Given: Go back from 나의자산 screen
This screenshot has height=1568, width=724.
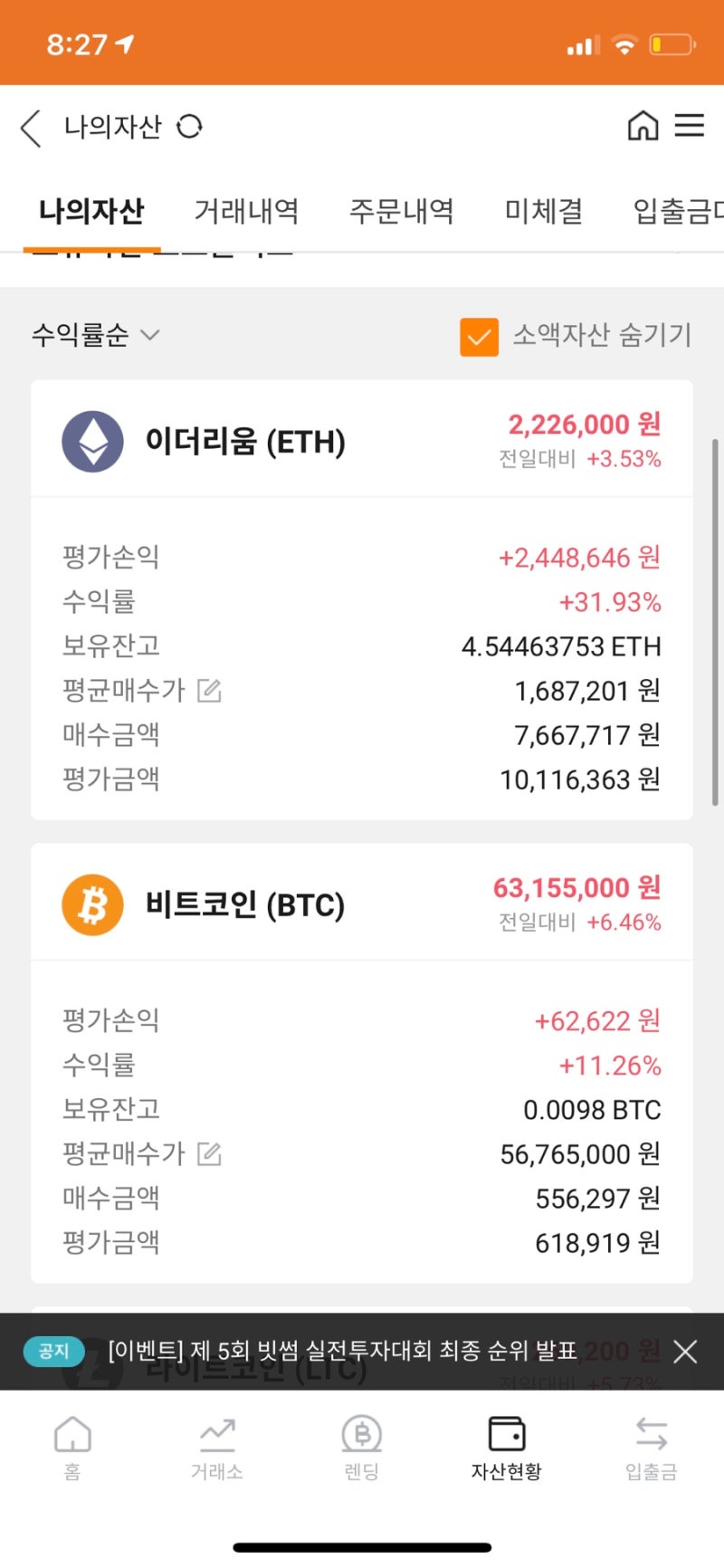Looking at the screenshot, I should click(31, 128).
